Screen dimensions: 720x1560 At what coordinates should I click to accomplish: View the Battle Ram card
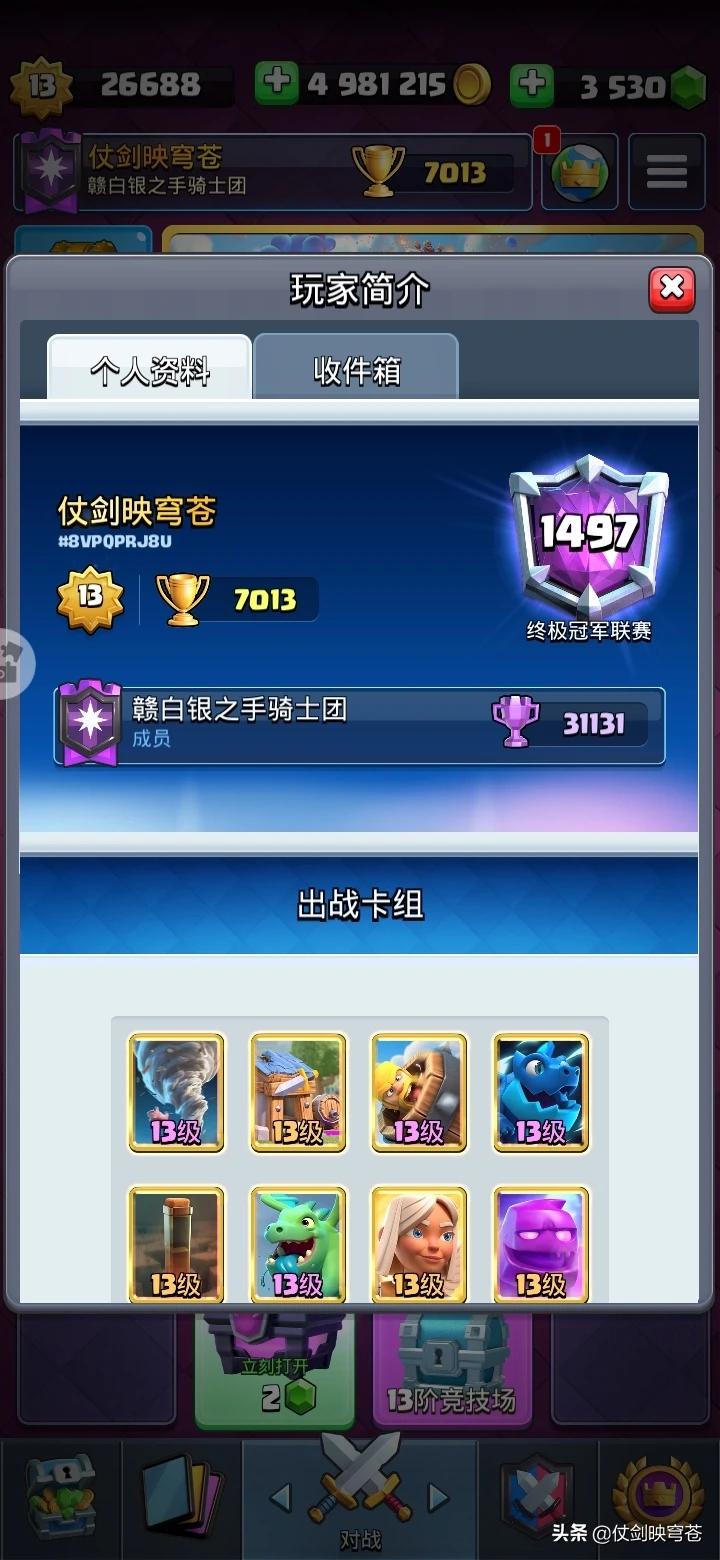coord(419,1093)
